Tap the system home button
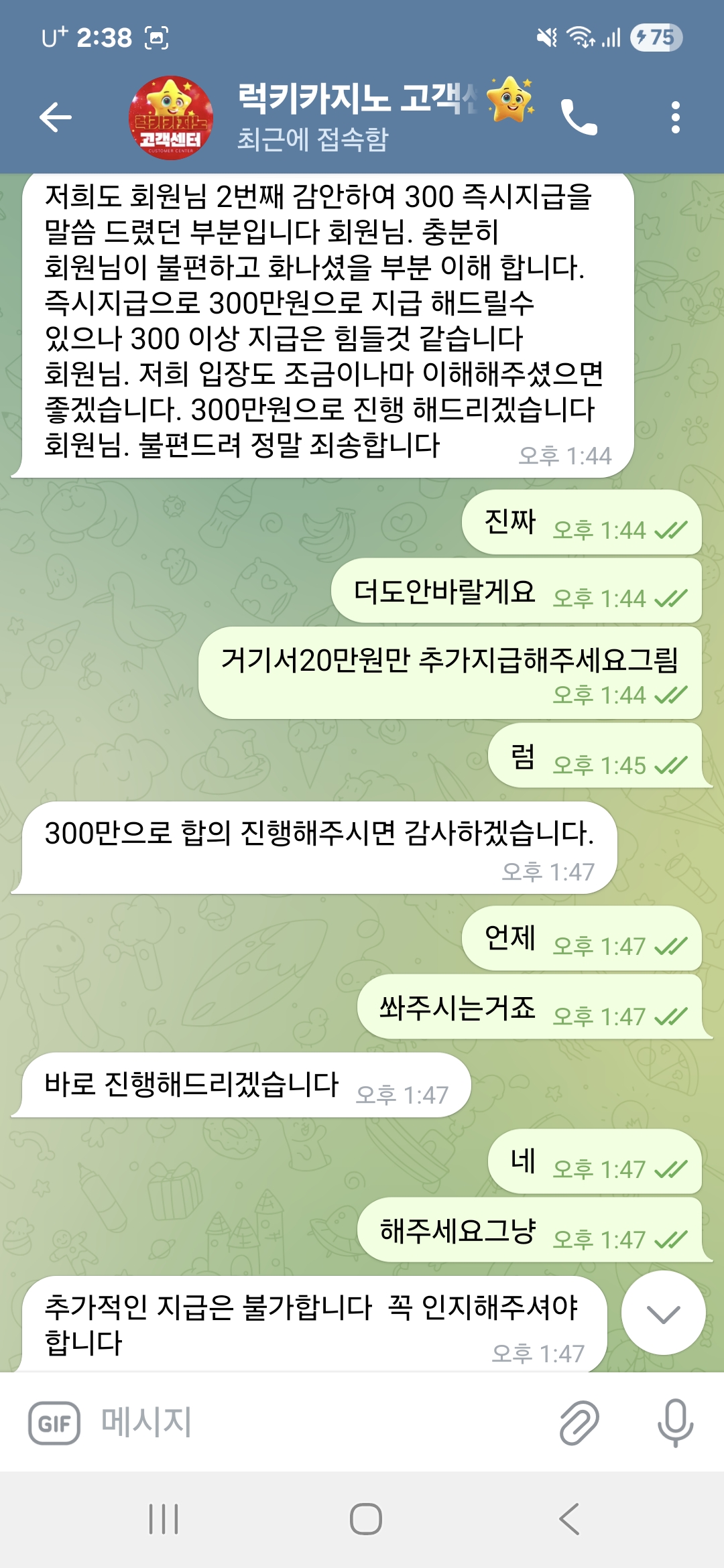This screenshot has height=1568, width=724. (x=365, y=1518)
